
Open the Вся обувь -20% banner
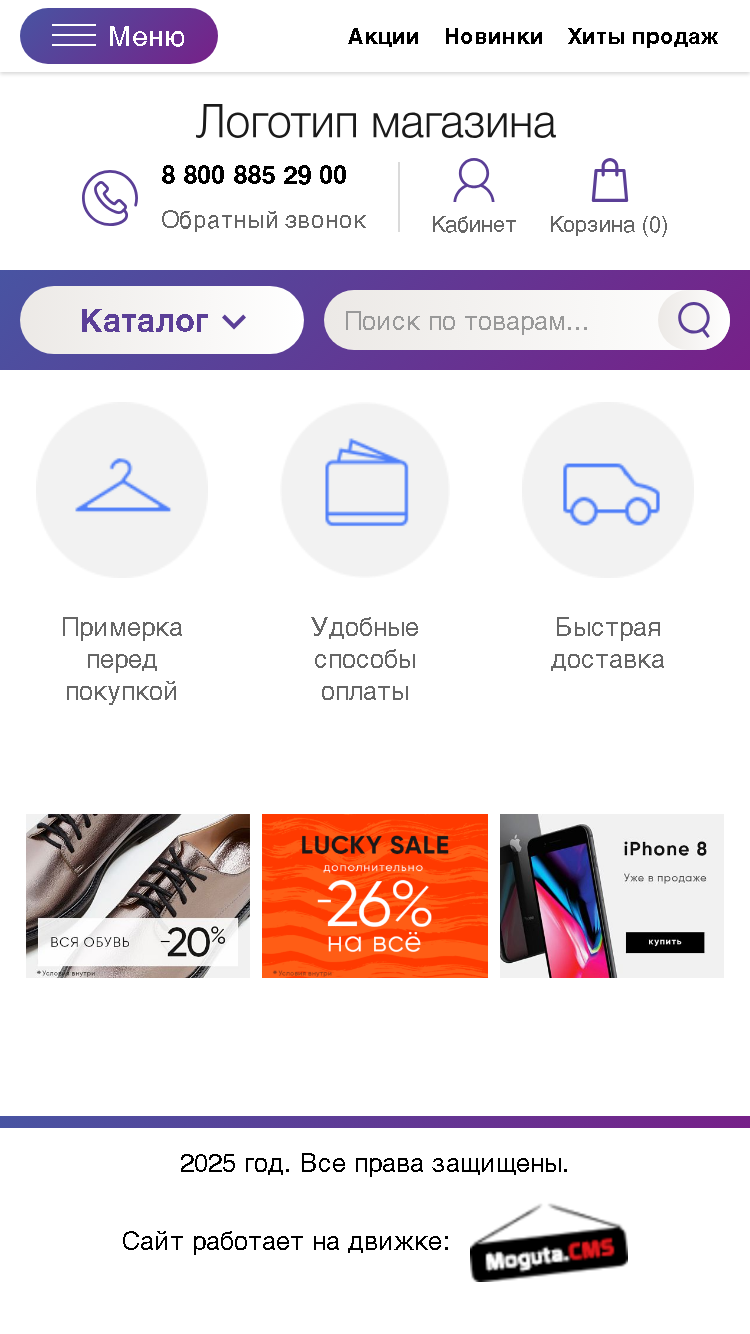[x=138, y=896]
